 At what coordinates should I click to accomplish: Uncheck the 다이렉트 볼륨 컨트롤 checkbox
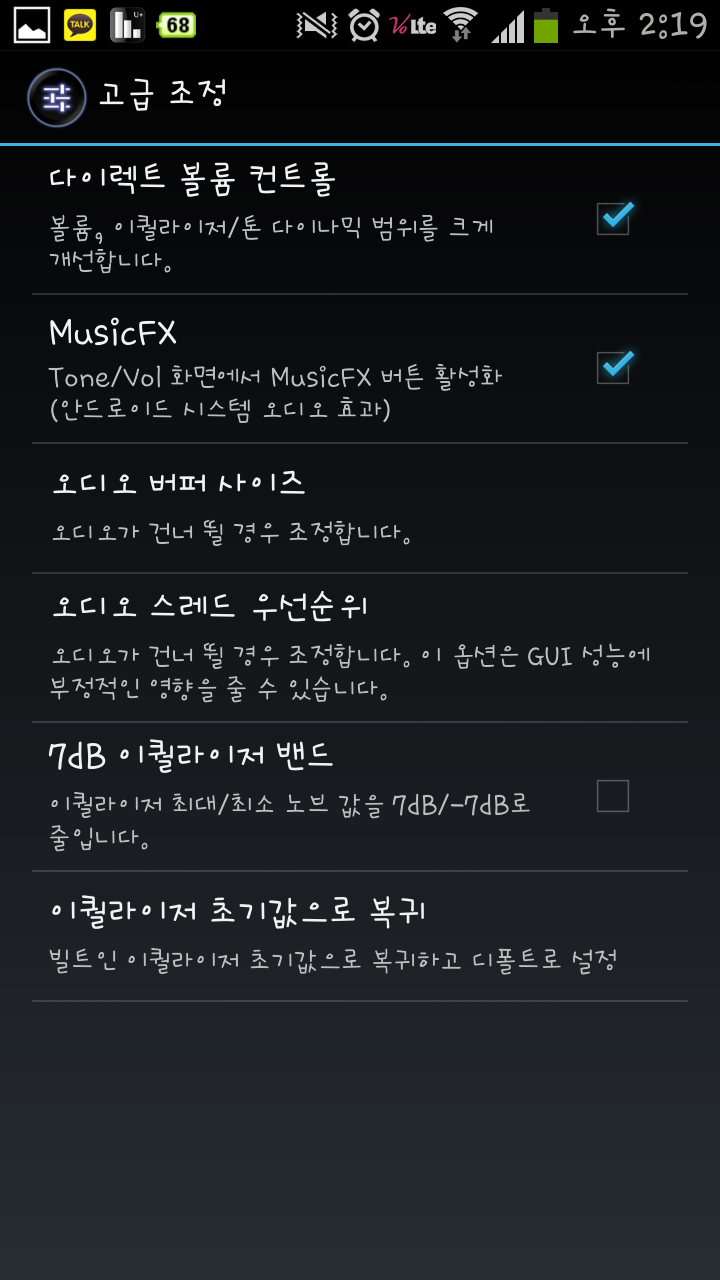[613, 219]
